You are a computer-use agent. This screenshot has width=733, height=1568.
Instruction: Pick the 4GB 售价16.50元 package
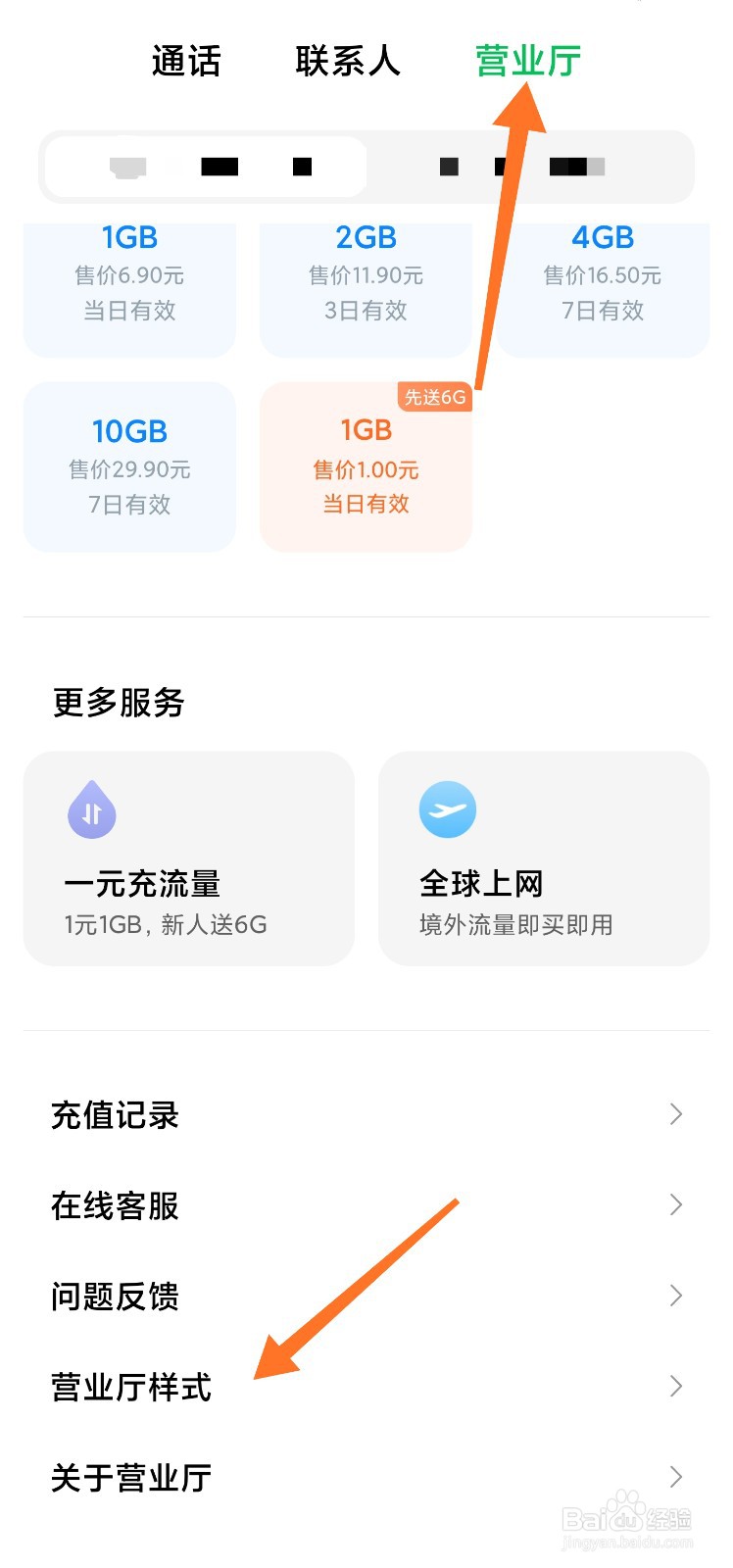tap(603, 290)
